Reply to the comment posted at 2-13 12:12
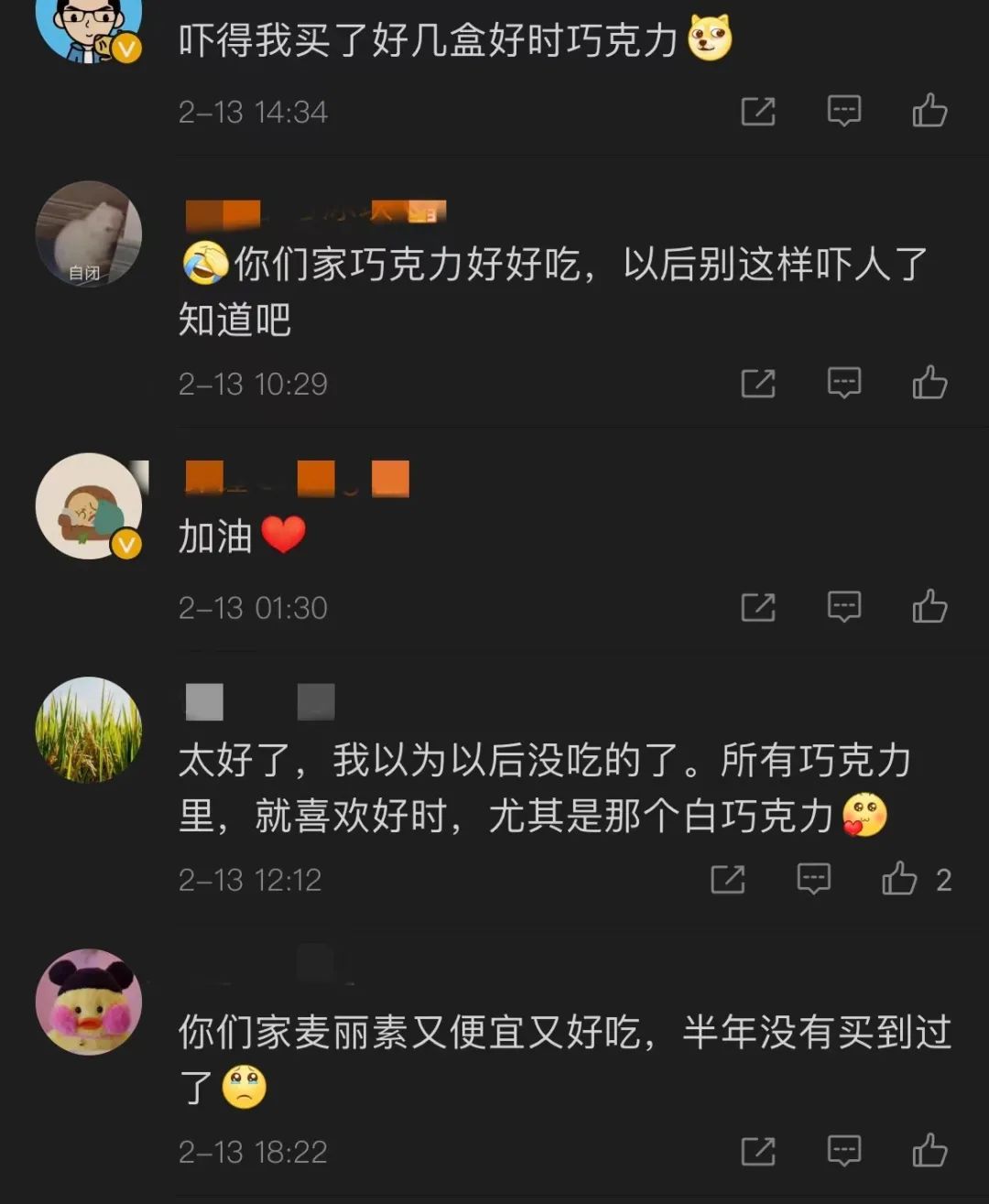The image size is (989, 1204). (x=813, y=879)
